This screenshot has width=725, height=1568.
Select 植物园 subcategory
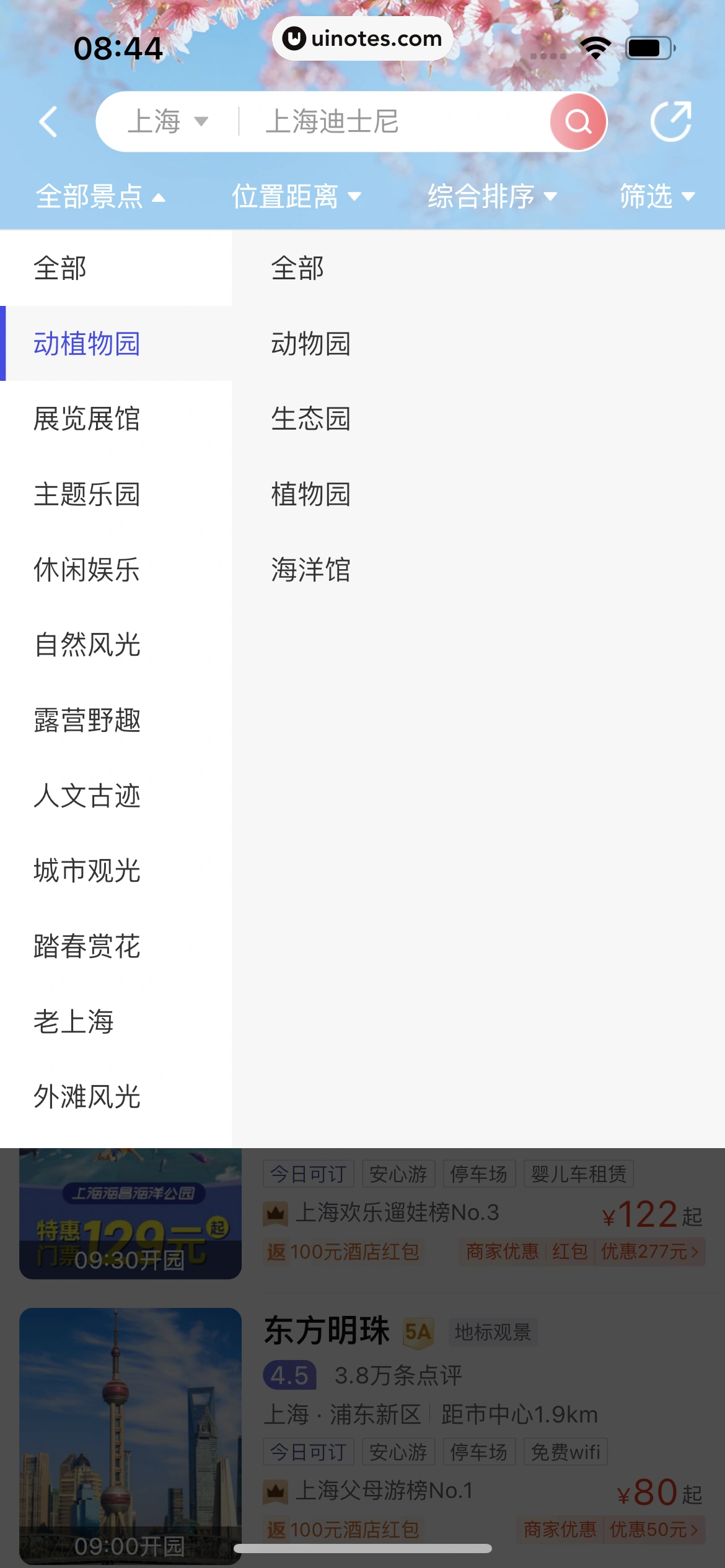311,494
